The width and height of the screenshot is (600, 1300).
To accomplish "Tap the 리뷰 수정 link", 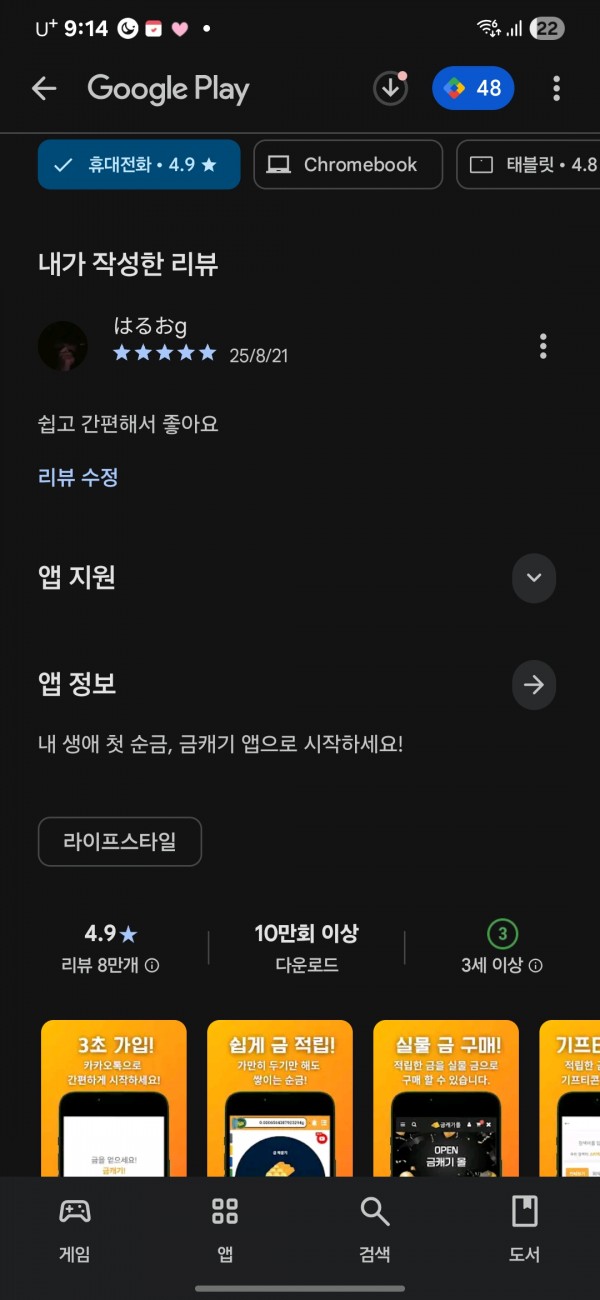I will tap(78, 477).
